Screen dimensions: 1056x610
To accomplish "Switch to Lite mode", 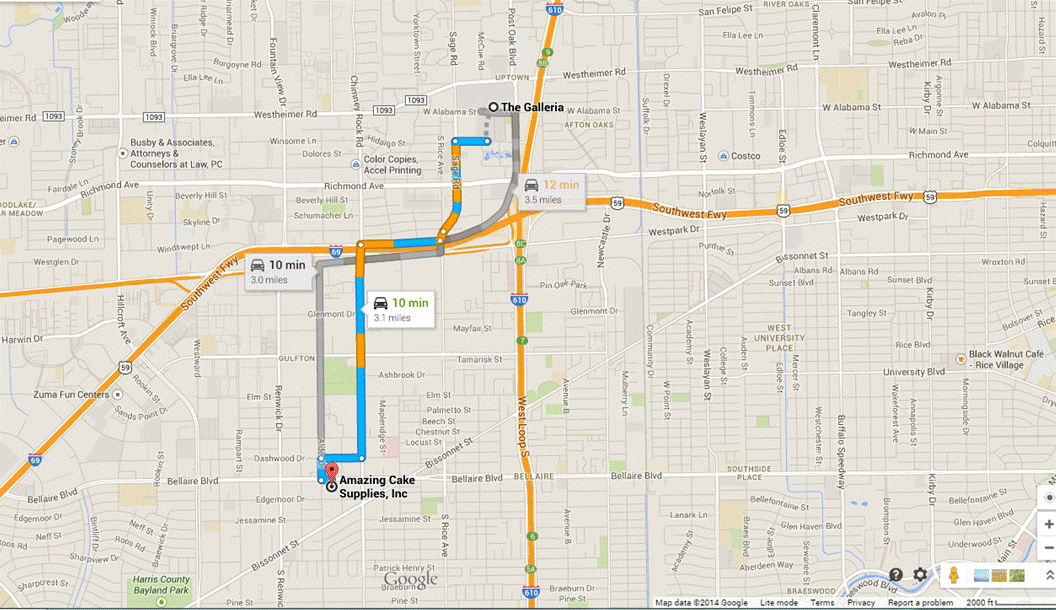I will 778,603.
